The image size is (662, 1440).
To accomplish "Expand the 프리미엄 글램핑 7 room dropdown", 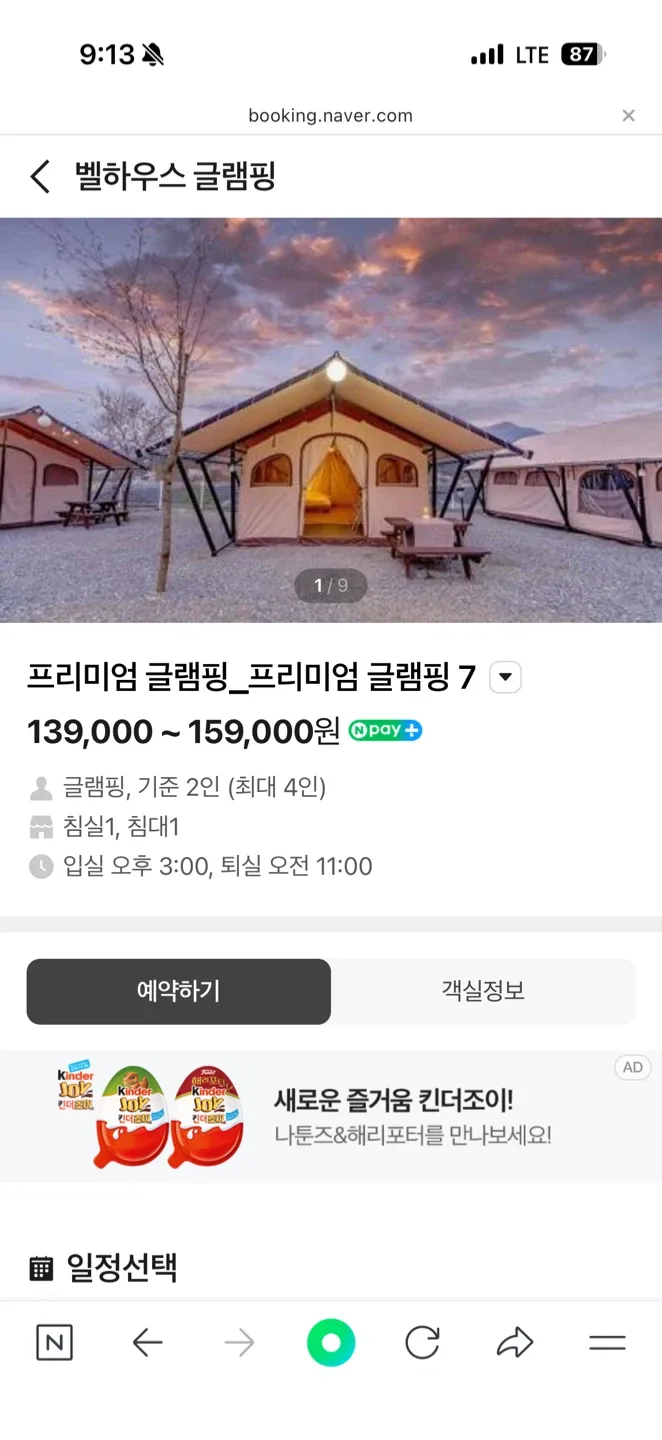I will point(505,678).
